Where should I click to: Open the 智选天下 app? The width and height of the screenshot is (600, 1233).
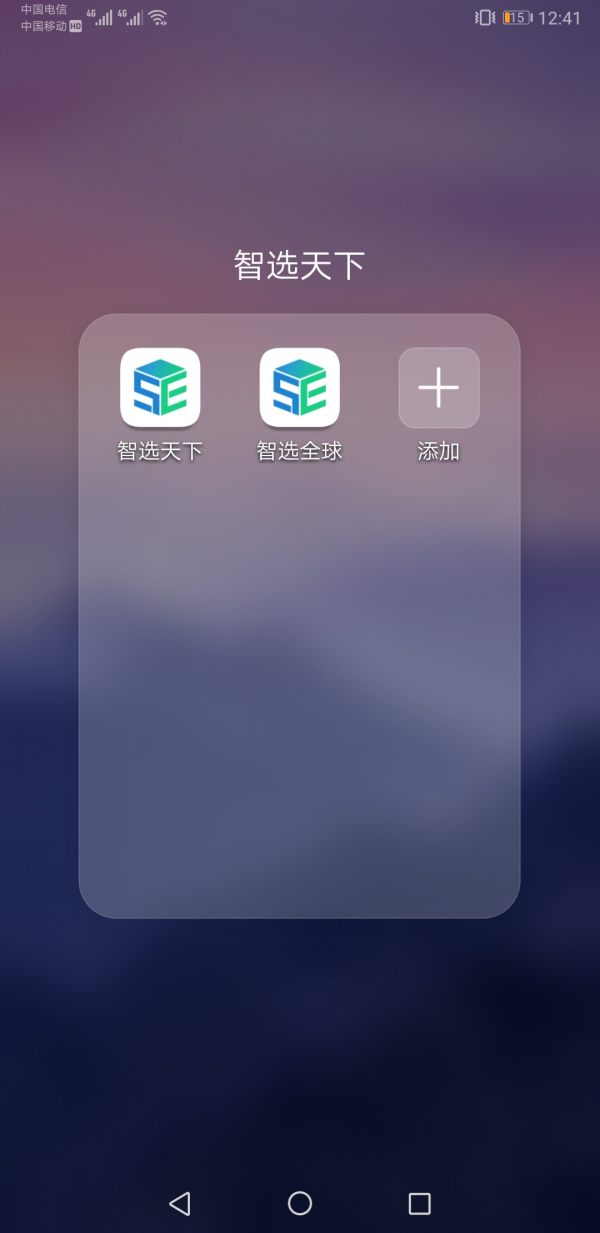[x=160, y=388]
